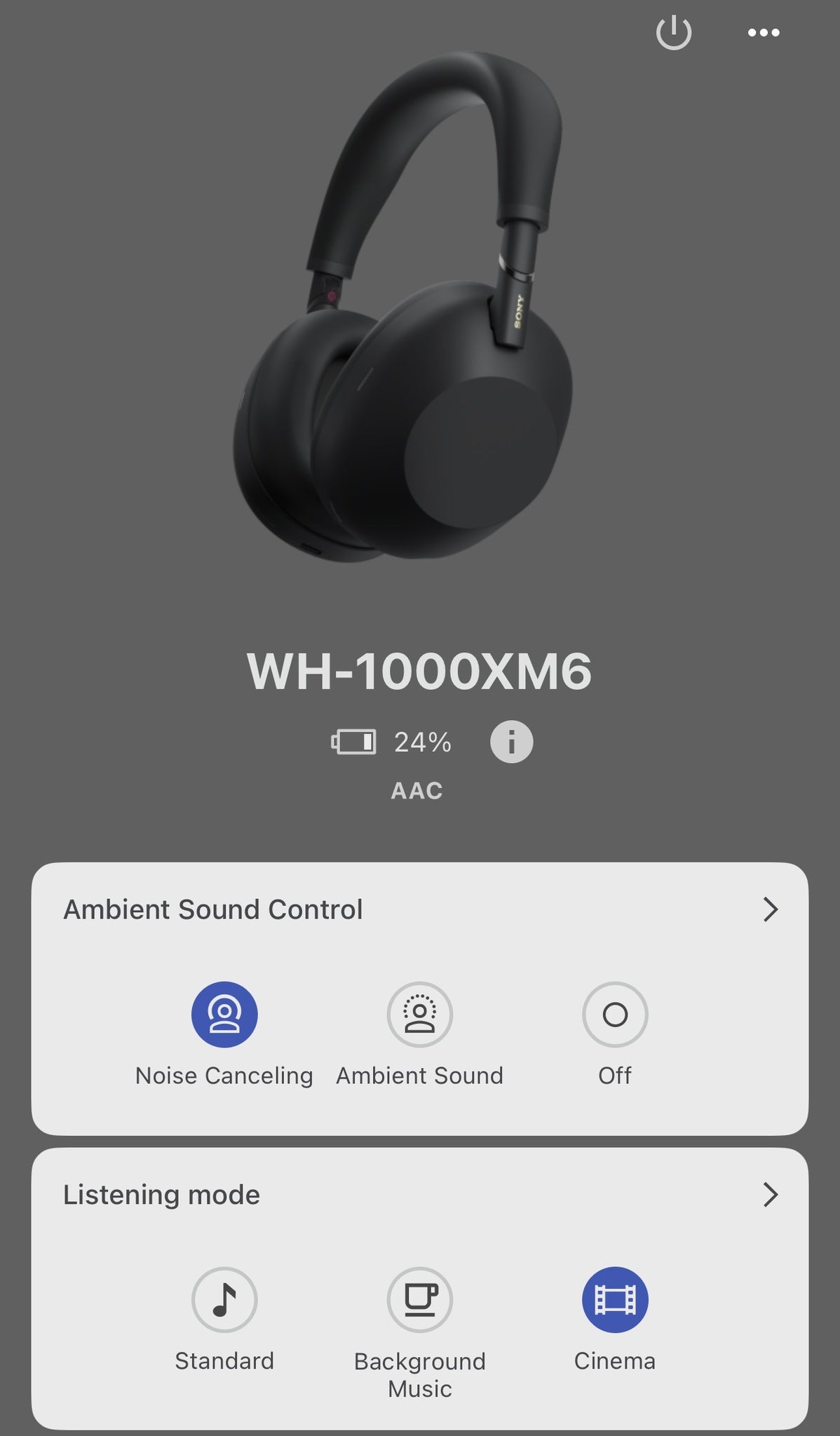Viewport: 840px width, 1436px height.
Task: Expand Listening mode settings
Action: click(x=770, y=1195)
